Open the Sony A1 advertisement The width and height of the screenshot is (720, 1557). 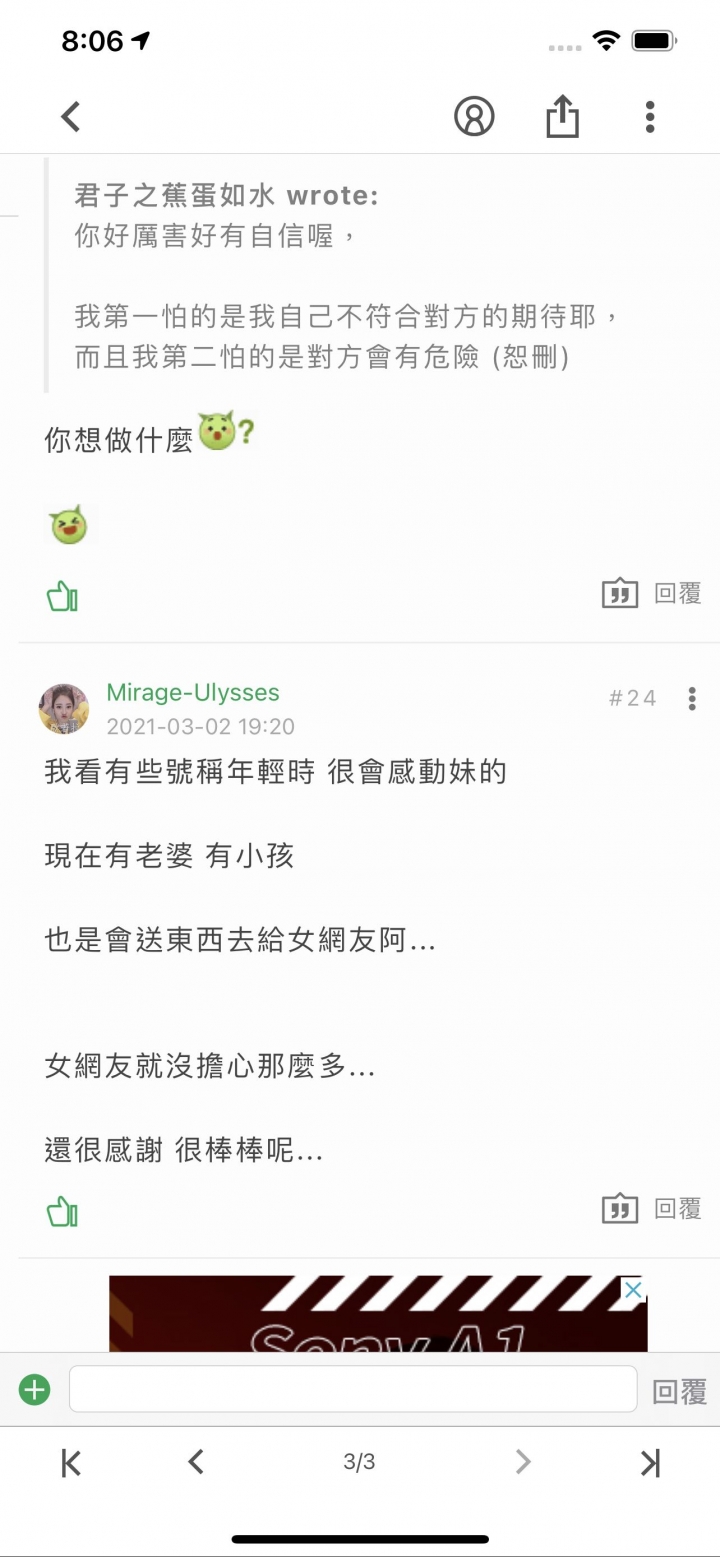point(378,1320)
